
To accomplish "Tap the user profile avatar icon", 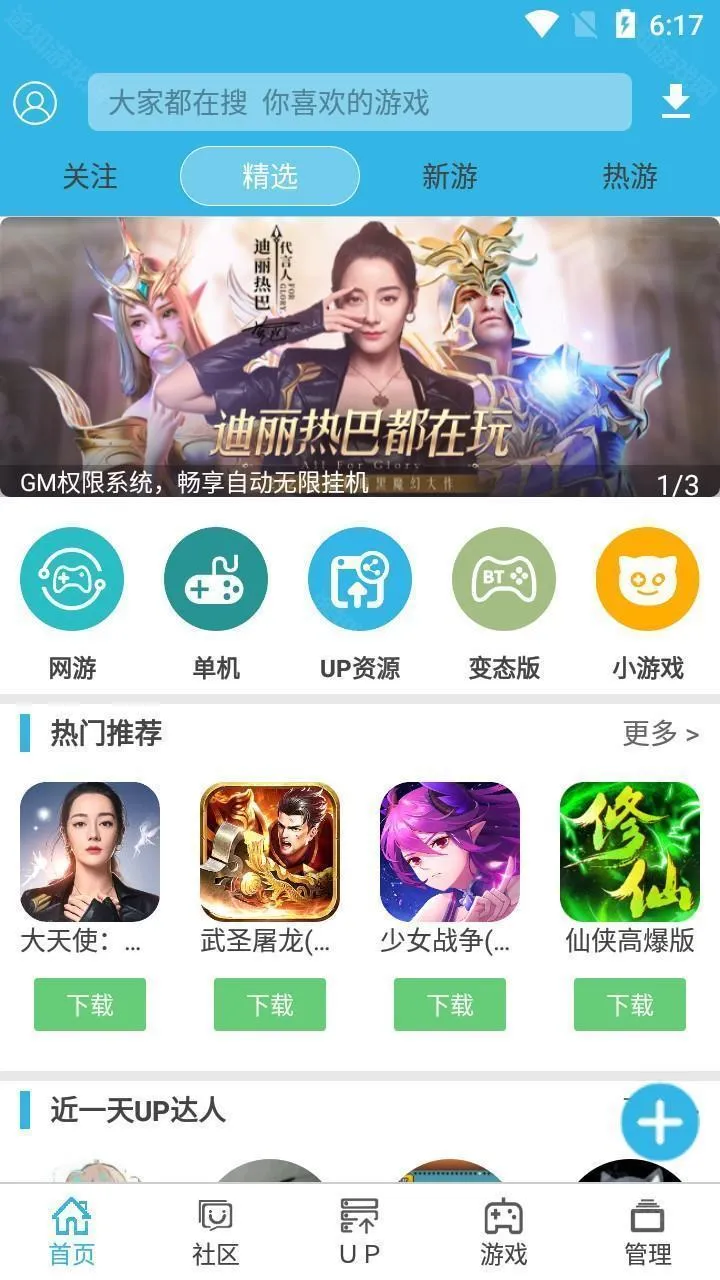I will [x=36, y=102].
